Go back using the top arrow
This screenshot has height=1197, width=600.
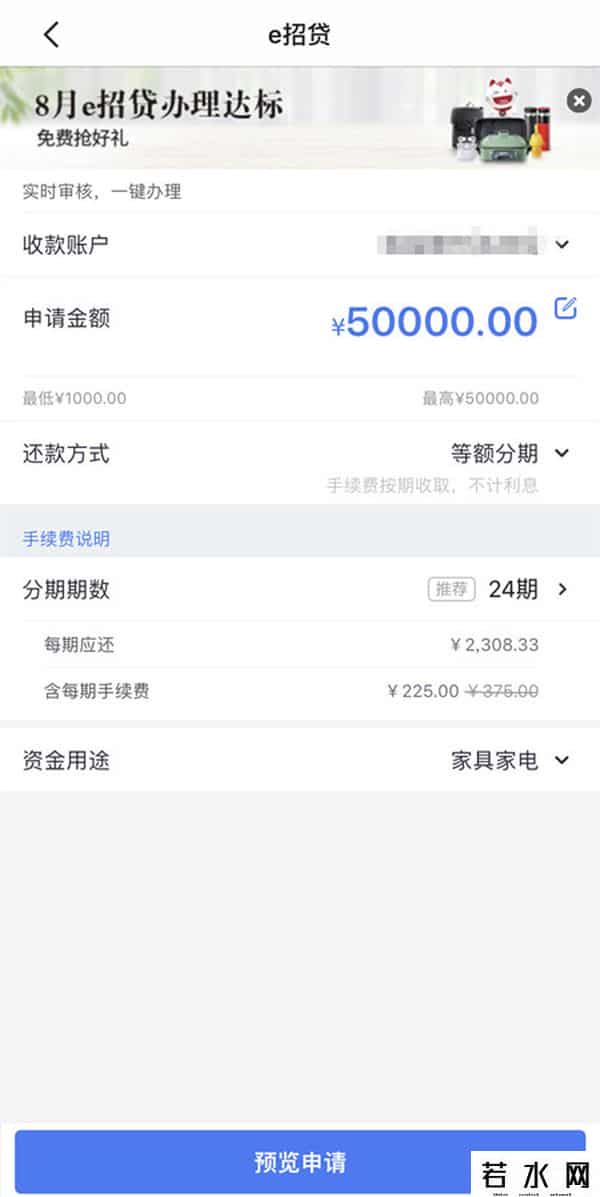[x=52, y=34]
